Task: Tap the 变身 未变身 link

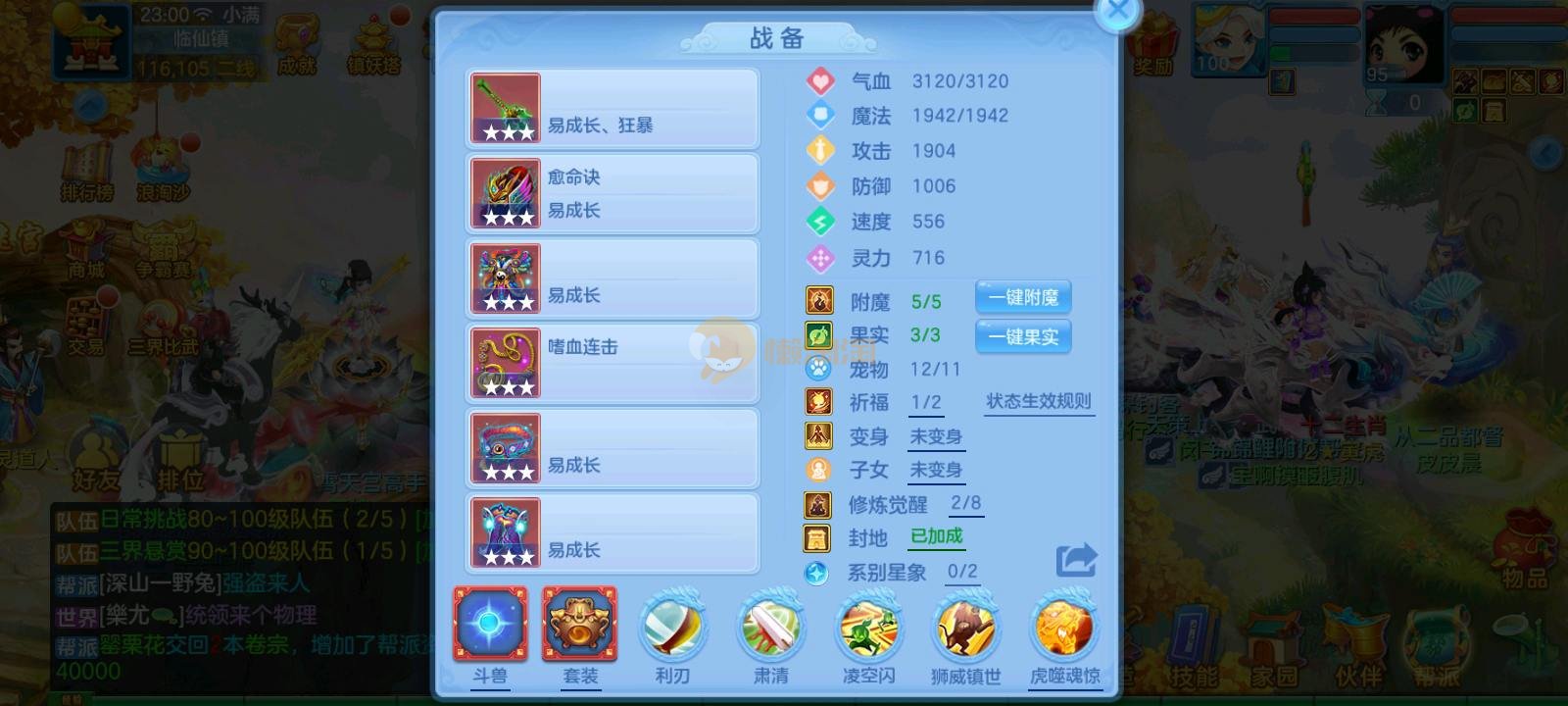Action: coord(936,436)
